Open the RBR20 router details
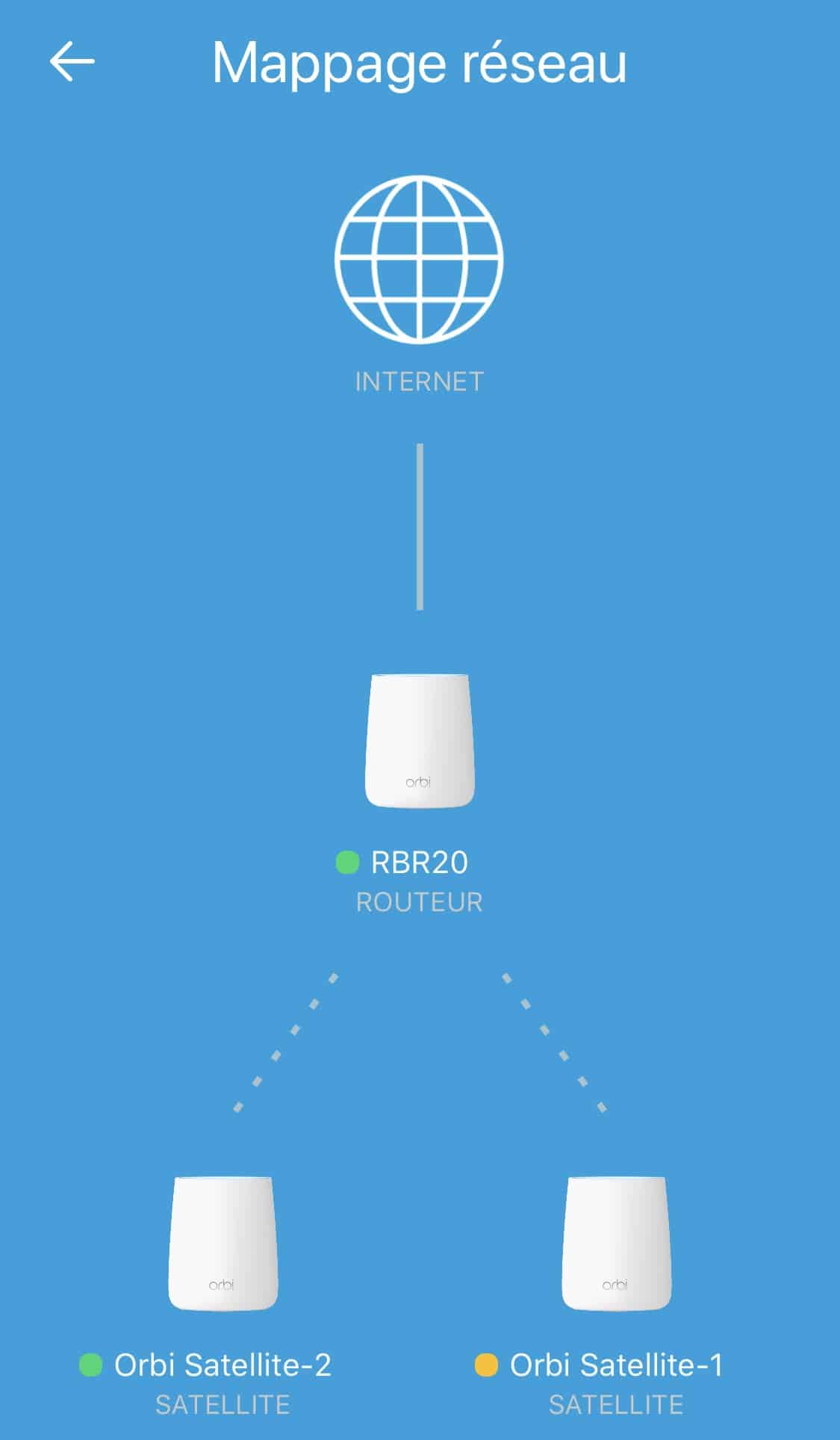 click(419, 740)
